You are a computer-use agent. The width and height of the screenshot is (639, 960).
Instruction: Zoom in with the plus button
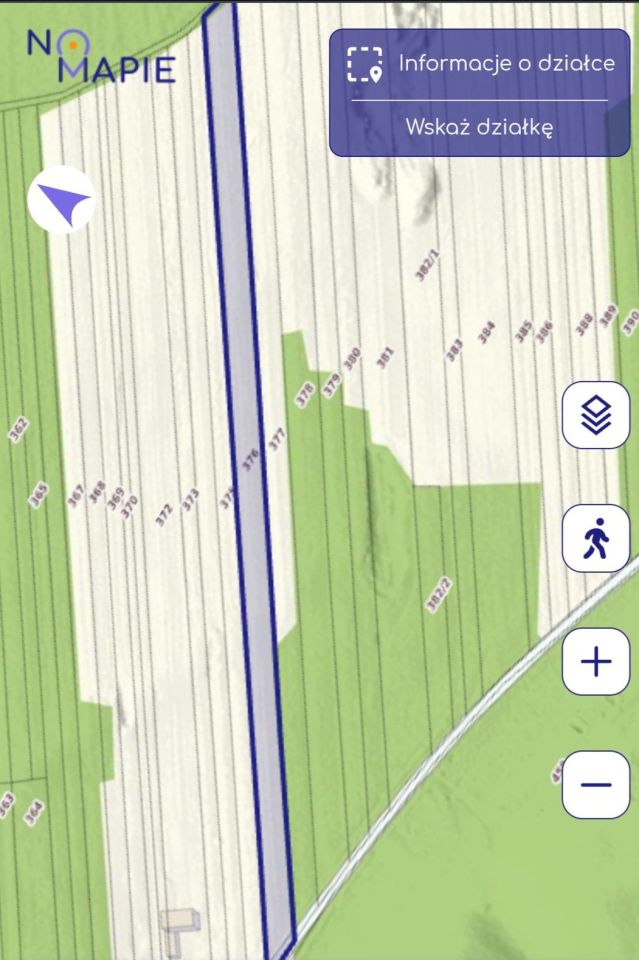point(596,661)
